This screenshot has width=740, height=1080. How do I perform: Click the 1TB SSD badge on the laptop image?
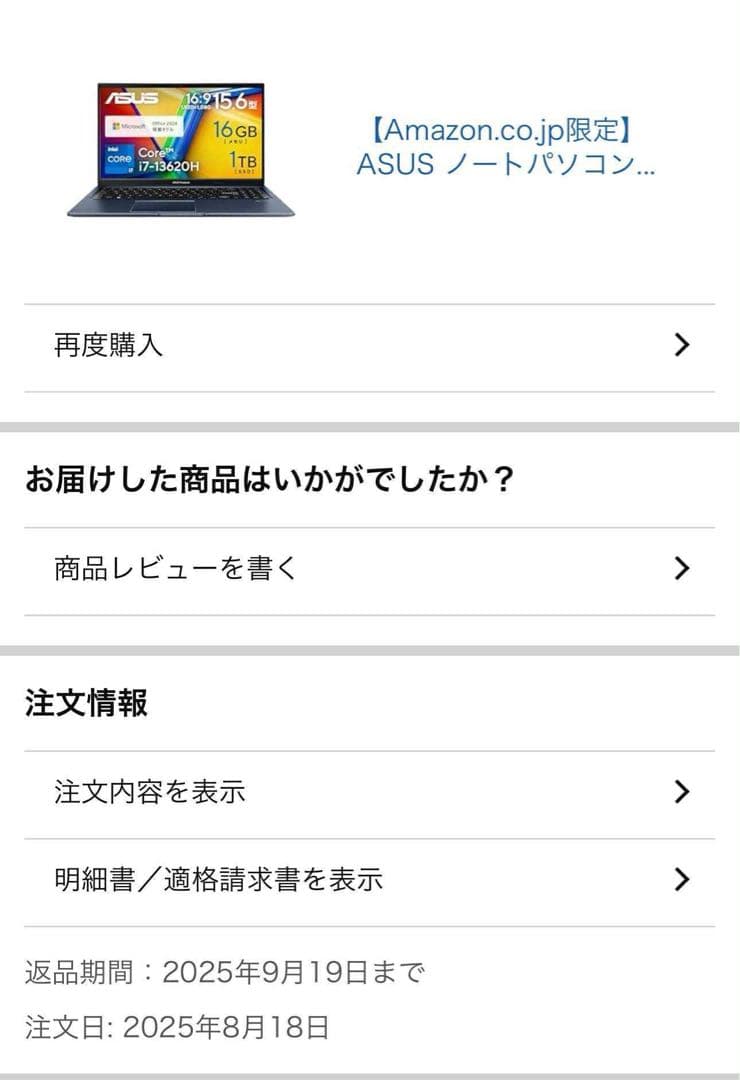[x=242, y=162]
